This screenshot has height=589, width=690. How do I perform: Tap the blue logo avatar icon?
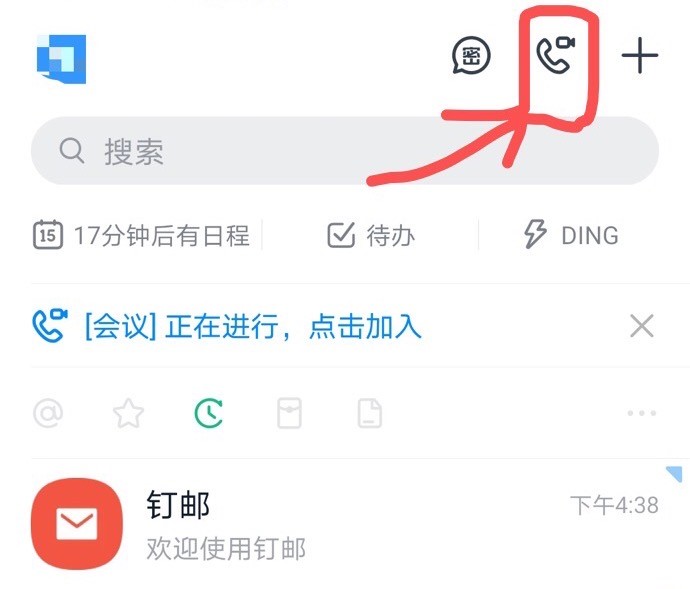[61, 56]
